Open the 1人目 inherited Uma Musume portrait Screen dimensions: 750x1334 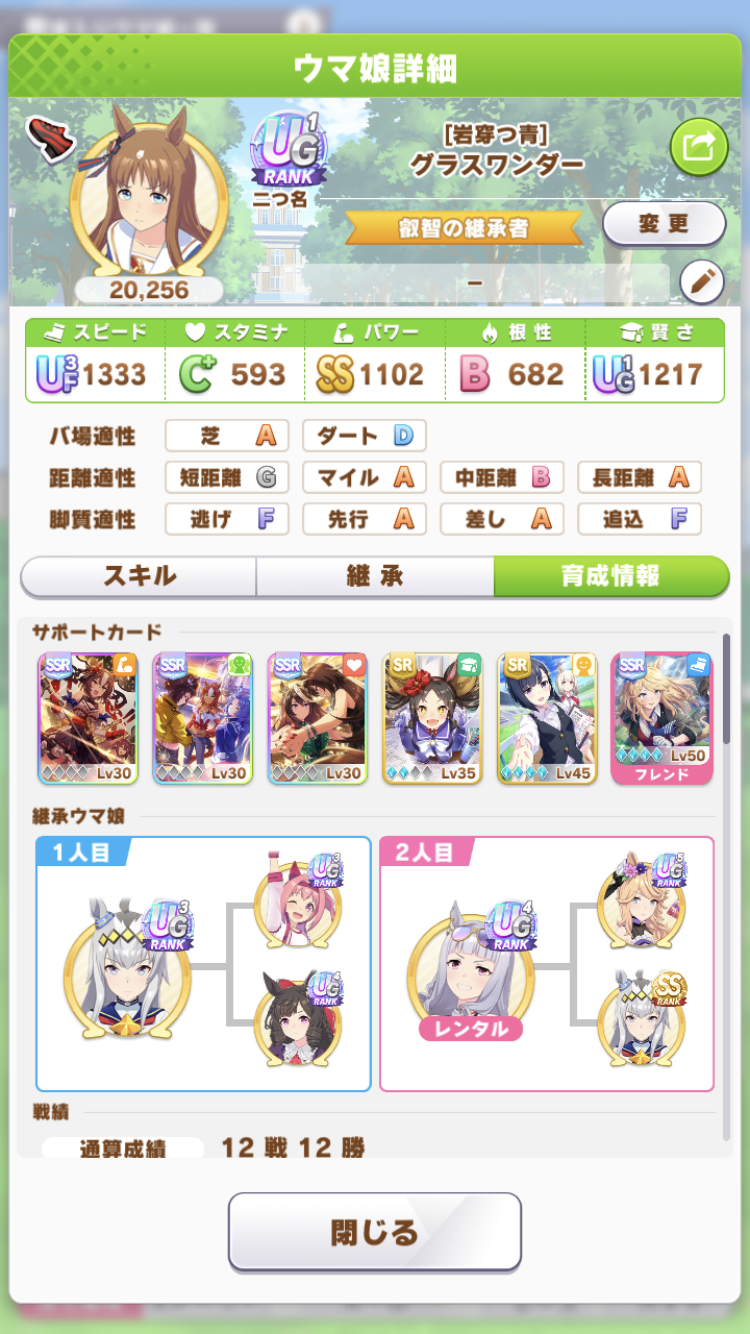pyautogui.click(x=127, y=970)
